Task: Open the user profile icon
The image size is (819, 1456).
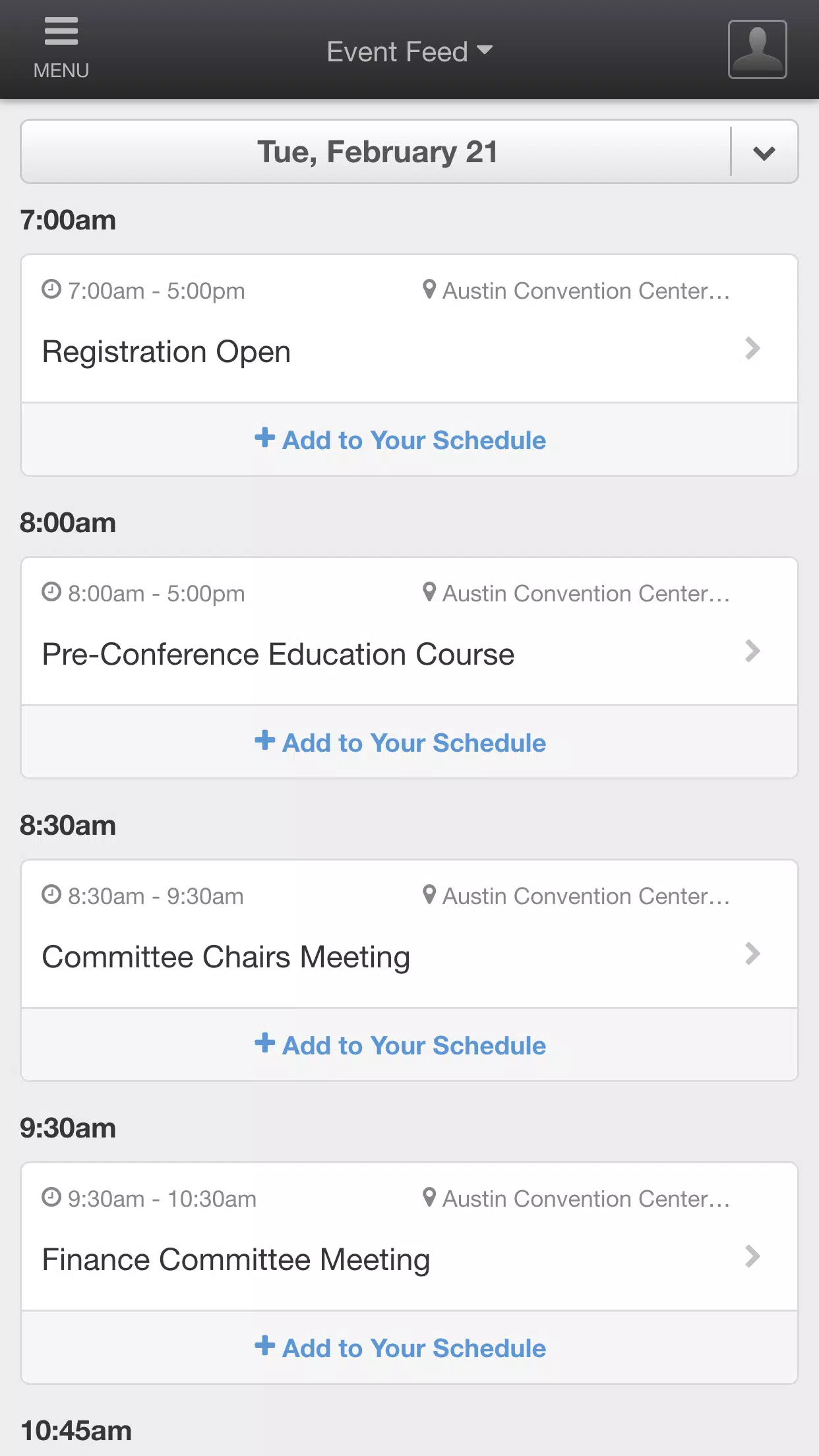Action: pos(757,49)
